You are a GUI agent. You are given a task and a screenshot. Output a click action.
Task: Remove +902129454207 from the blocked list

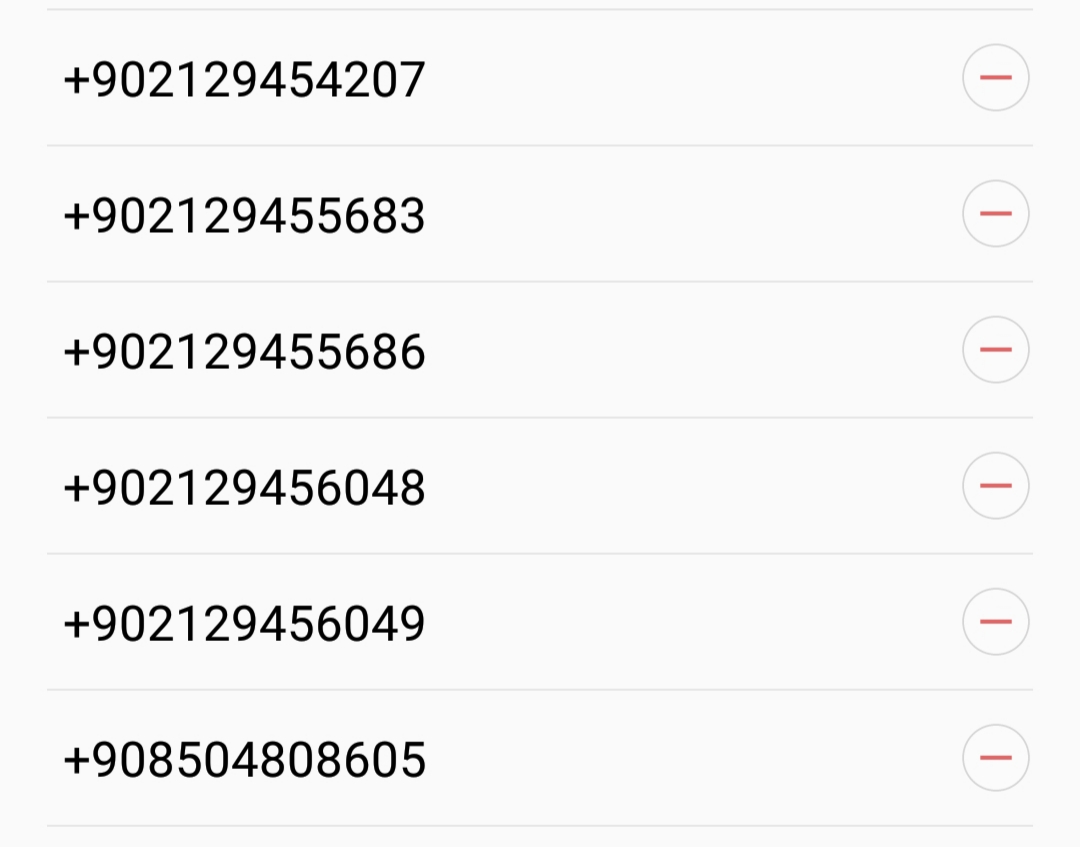coord(995,78)
